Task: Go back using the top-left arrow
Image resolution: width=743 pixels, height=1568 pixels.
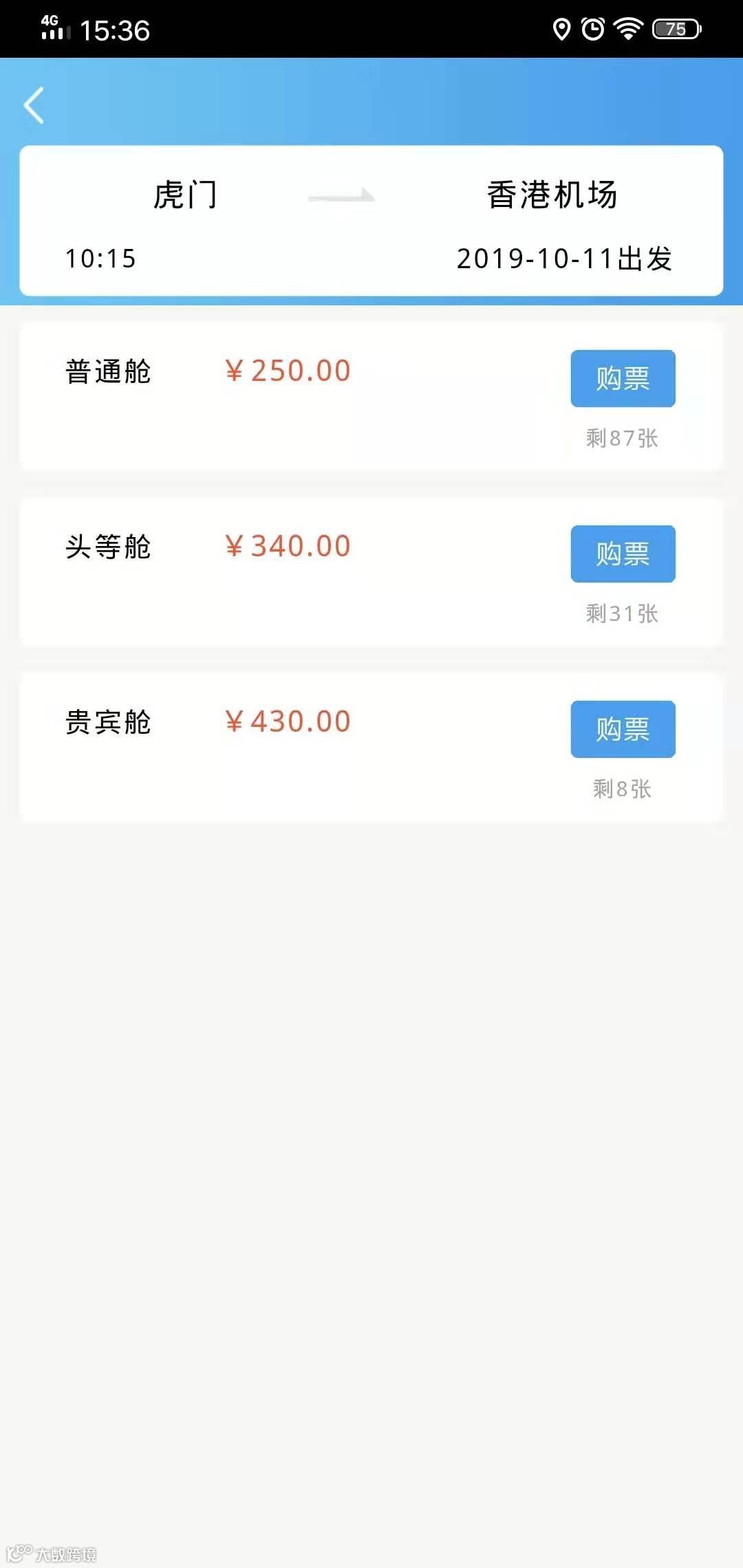Action: point(34,105)
